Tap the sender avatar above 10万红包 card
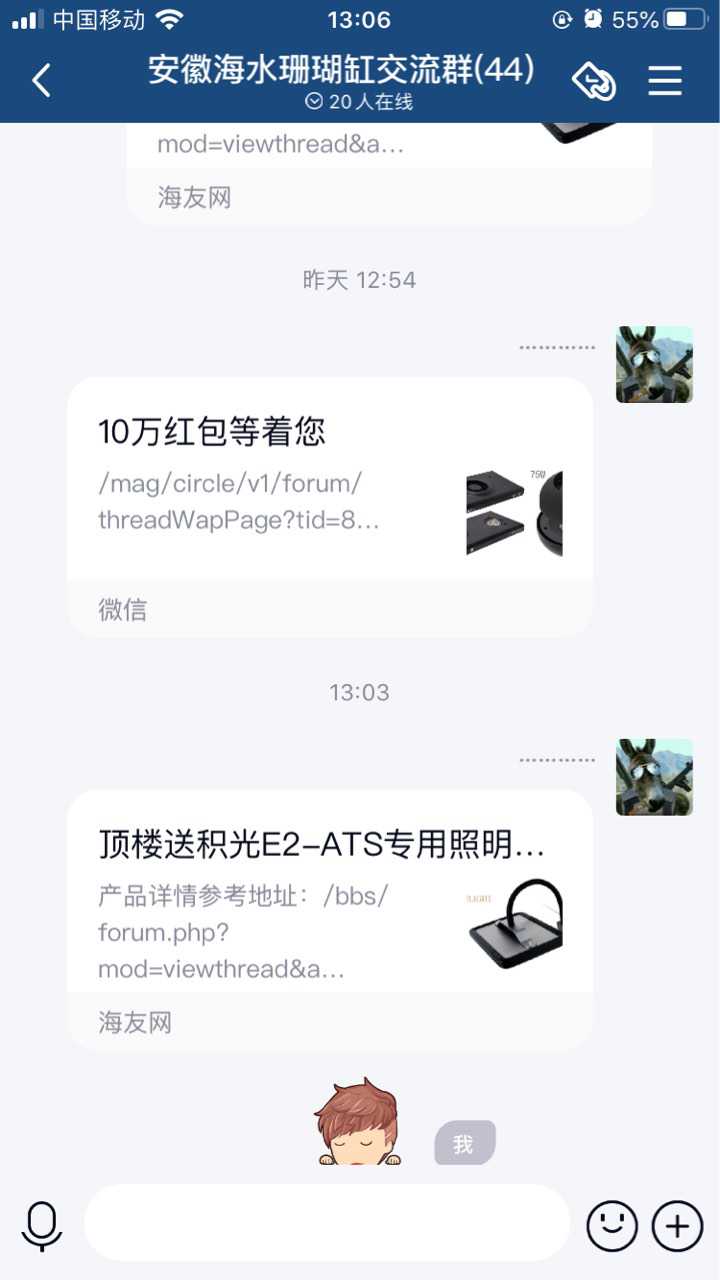The height and width of the screenshot is (1280, 720). coord(654,365)
